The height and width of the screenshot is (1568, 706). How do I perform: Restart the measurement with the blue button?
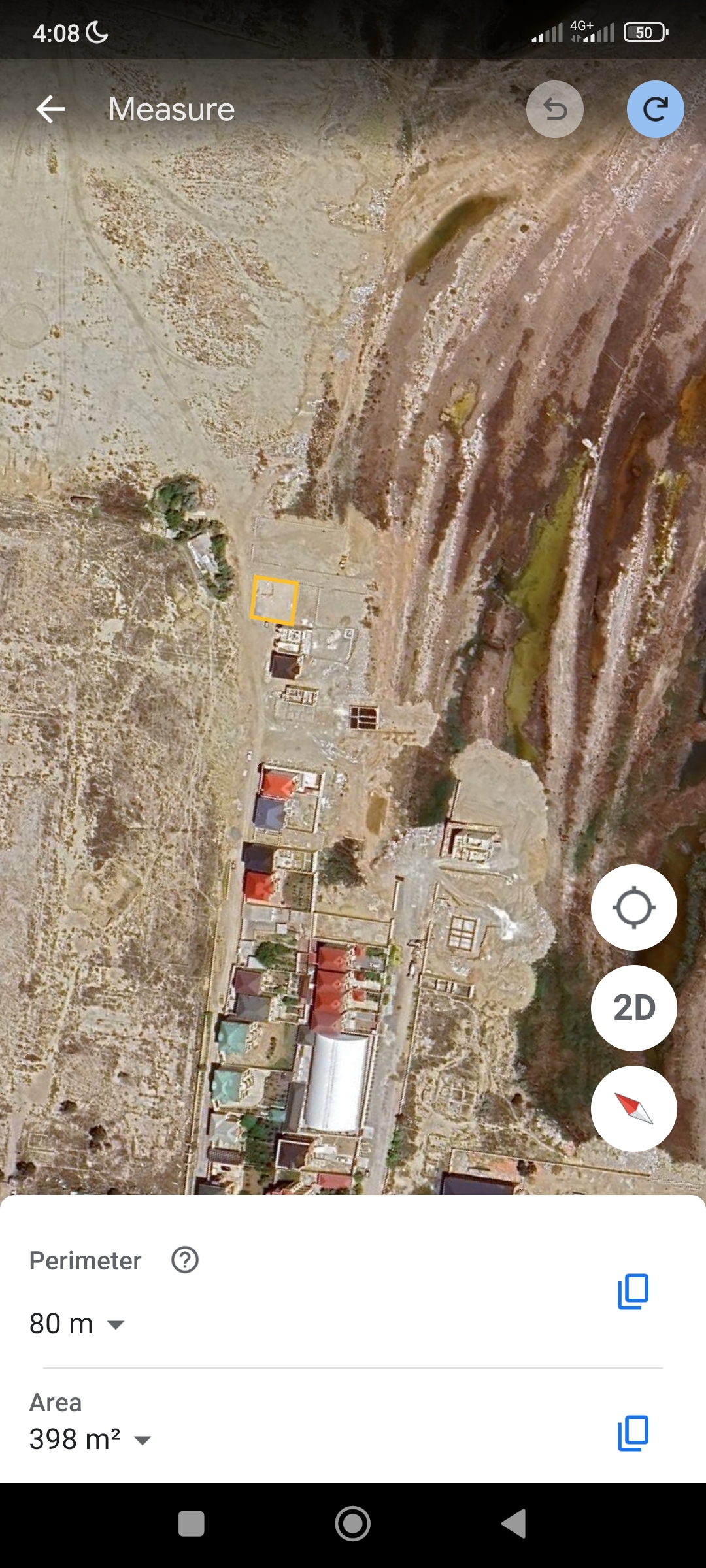[x=656, y=109]
